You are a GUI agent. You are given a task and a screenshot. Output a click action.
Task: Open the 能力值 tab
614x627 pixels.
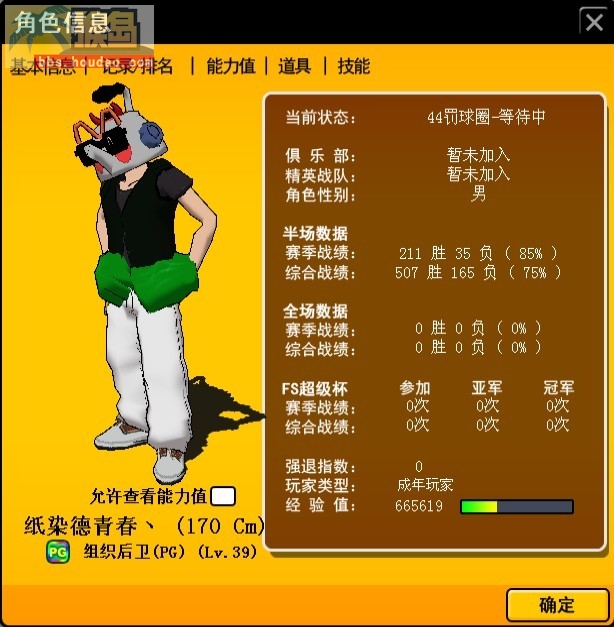(231, 67)
